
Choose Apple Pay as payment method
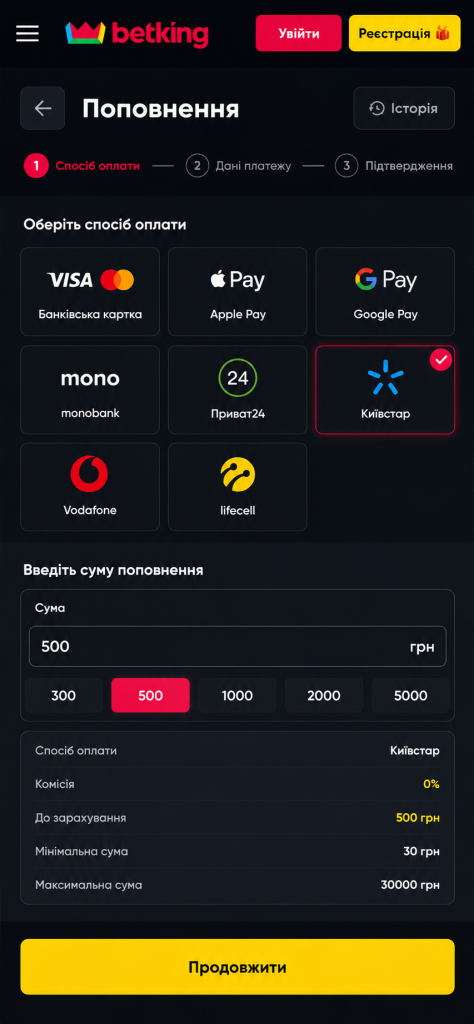238,292
